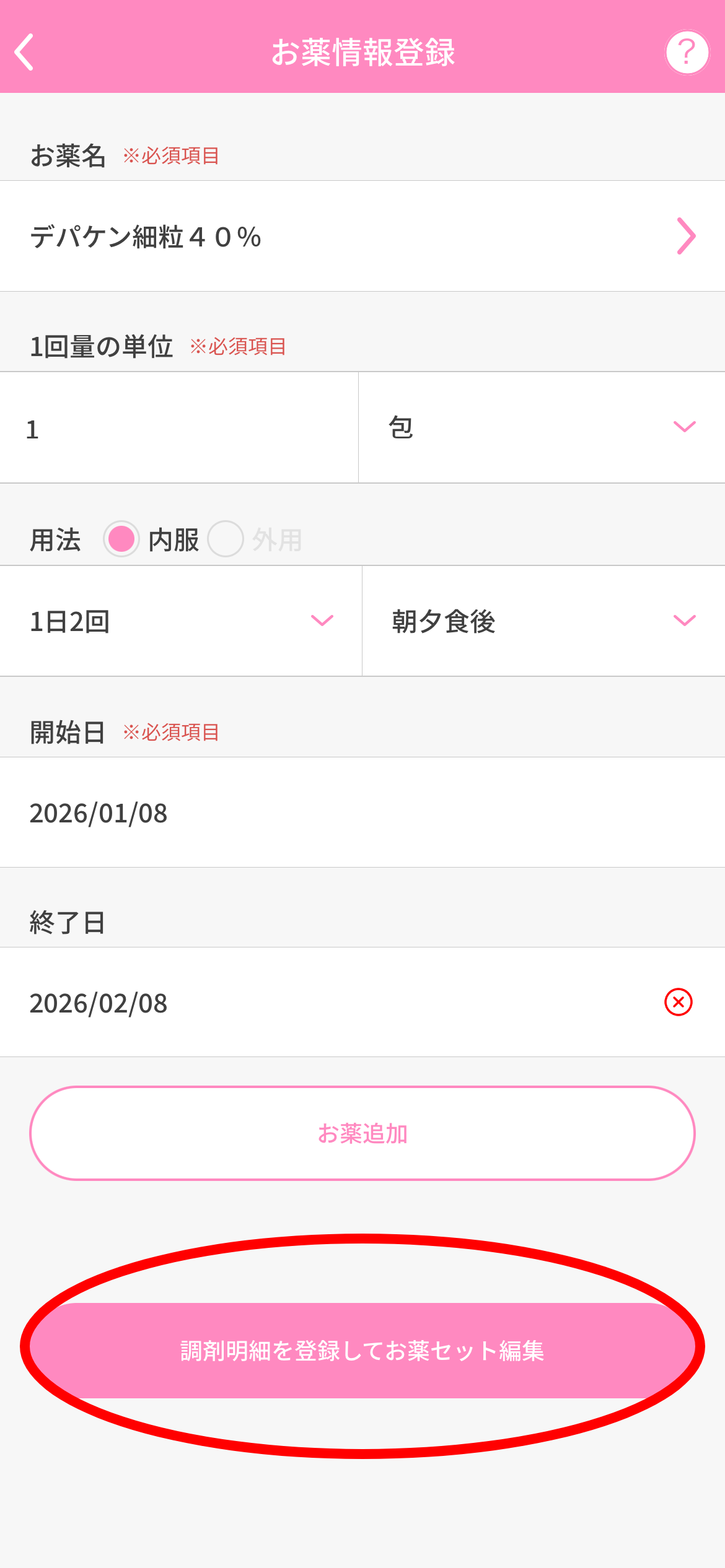Select the 外用 radio button
Screen dimensions: 725x1568
pos(226,539)
